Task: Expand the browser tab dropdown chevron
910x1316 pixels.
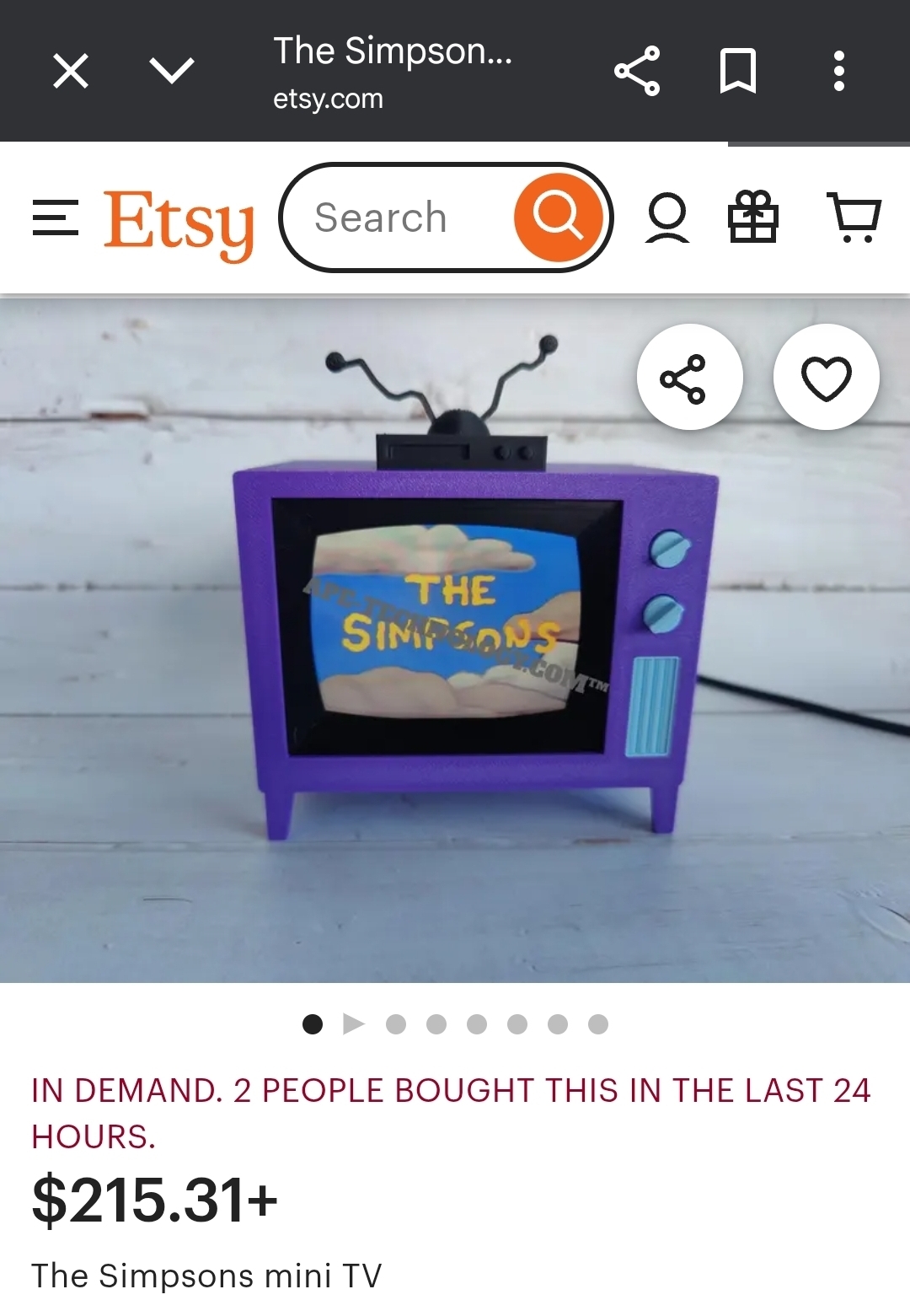Action: (172, 71)
